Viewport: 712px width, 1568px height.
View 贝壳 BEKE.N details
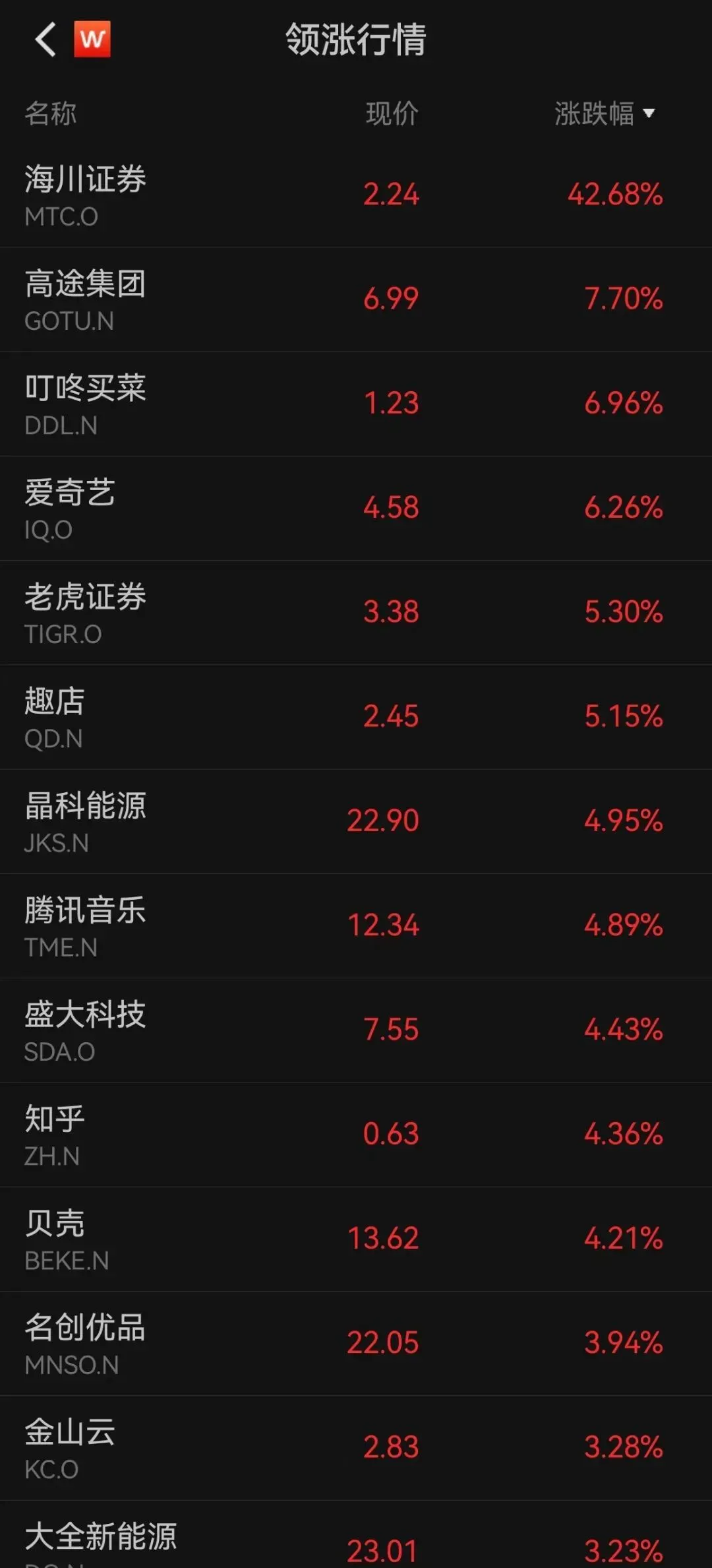(356, 1239)
